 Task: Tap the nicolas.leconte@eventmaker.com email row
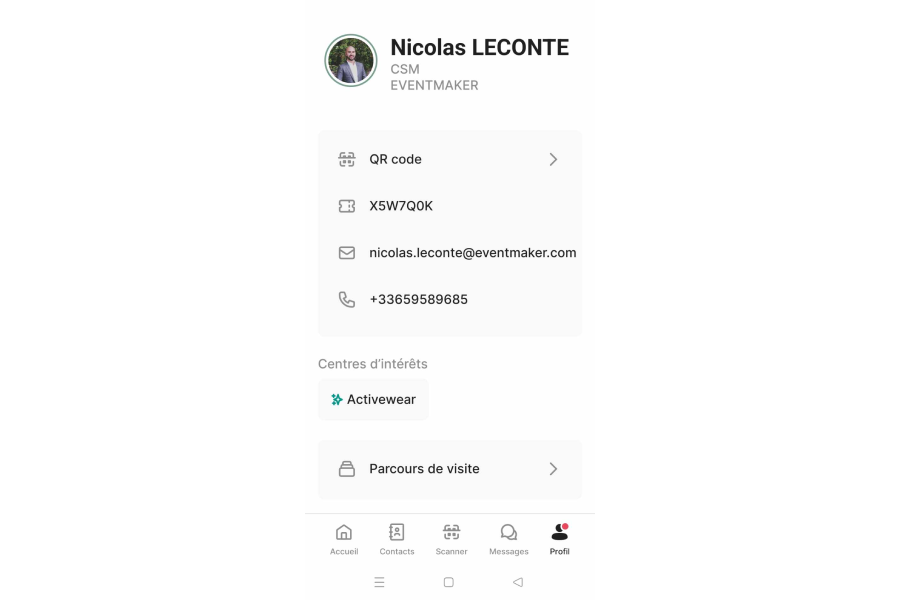[x=472, y=253]
